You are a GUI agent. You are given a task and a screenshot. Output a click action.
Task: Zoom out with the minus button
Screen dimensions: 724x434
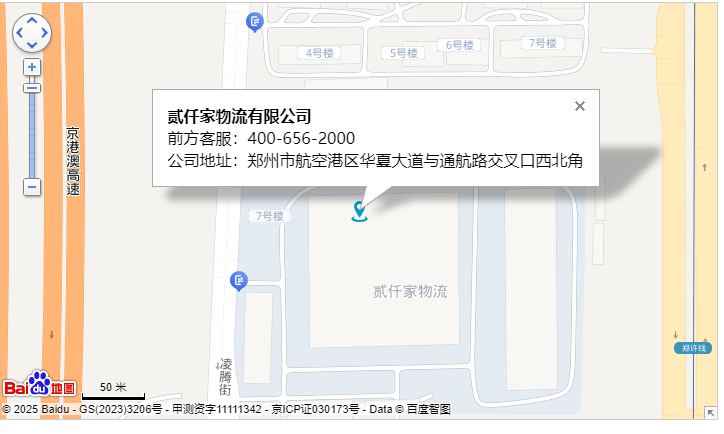point(32,187)
